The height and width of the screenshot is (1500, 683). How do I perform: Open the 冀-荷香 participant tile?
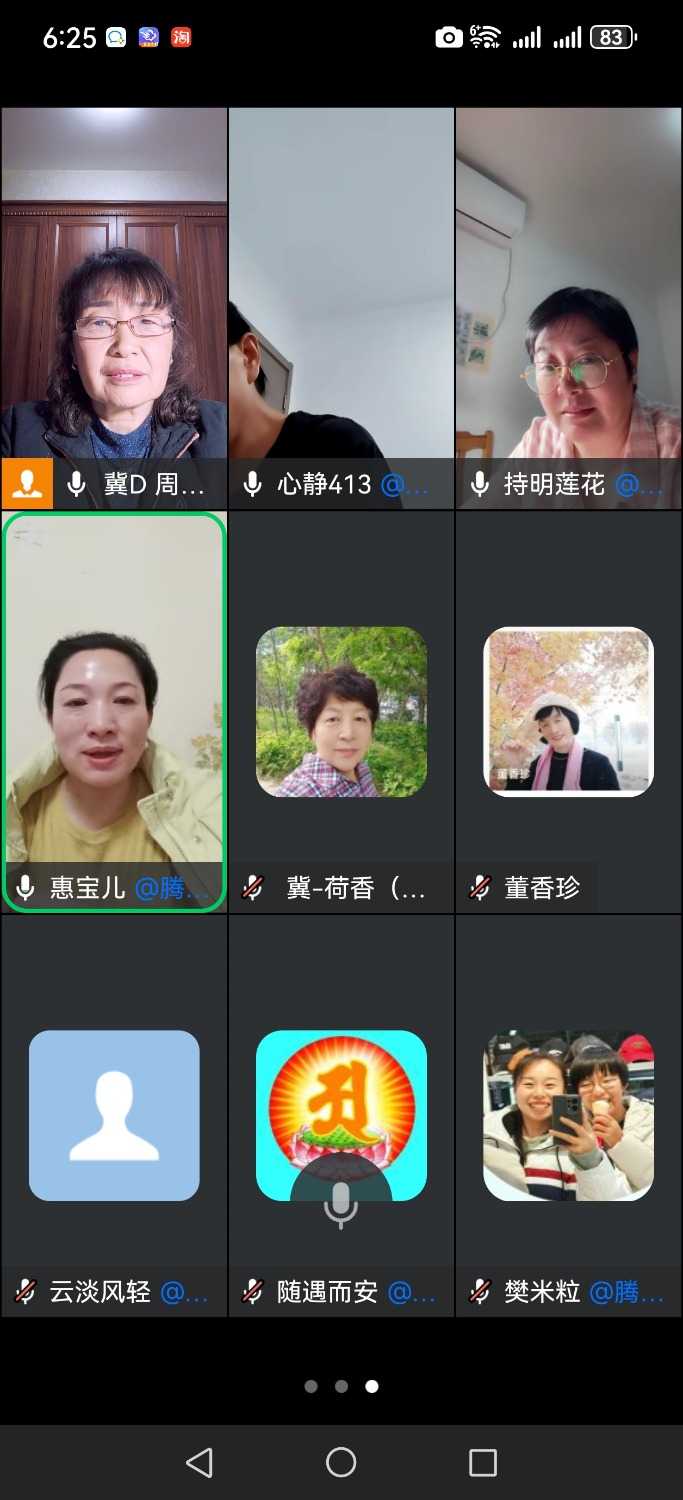(341, 712)
